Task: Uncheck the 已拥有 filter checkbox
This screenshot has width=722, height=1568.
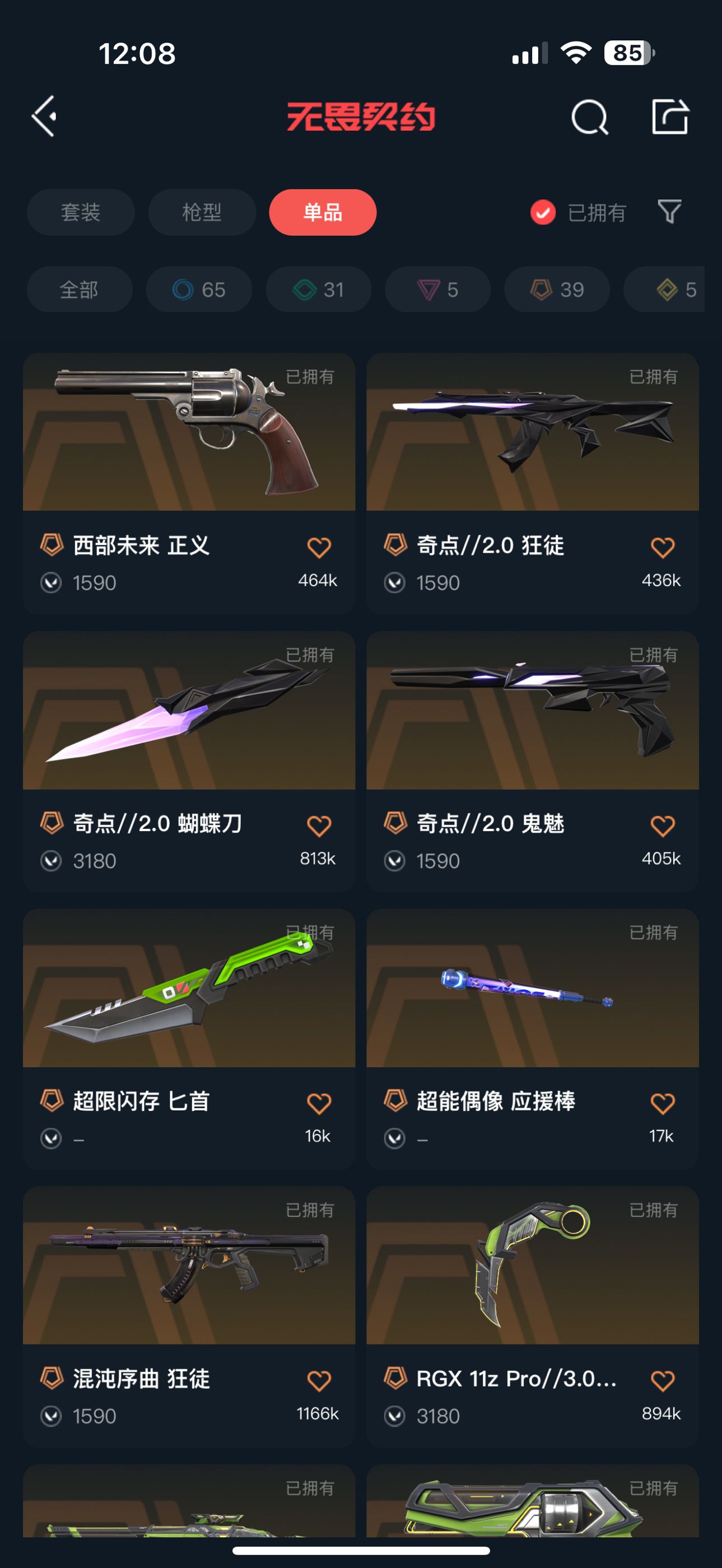Action: [x=542, y=212]
